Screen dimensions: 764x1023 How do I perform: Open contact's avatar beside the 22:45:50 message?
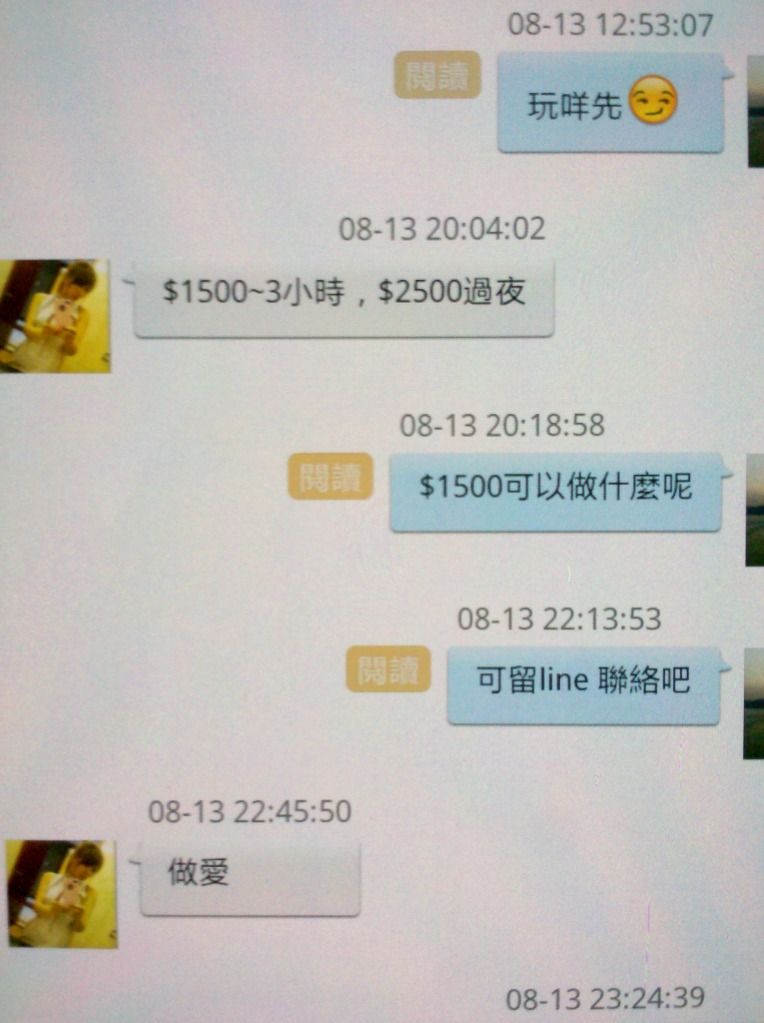pyautogui.click(x=61, y=894)
